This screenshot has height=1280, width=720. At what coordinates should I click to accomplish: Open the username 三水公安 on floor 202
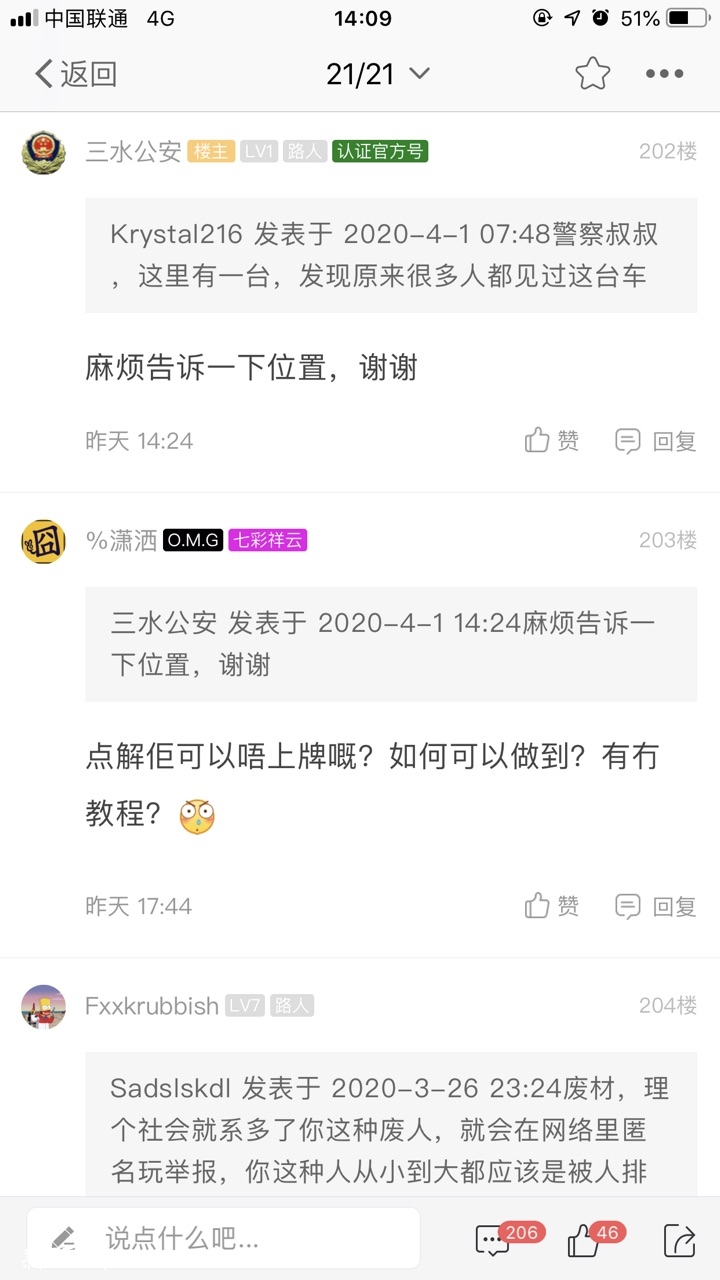coord(133,152)
